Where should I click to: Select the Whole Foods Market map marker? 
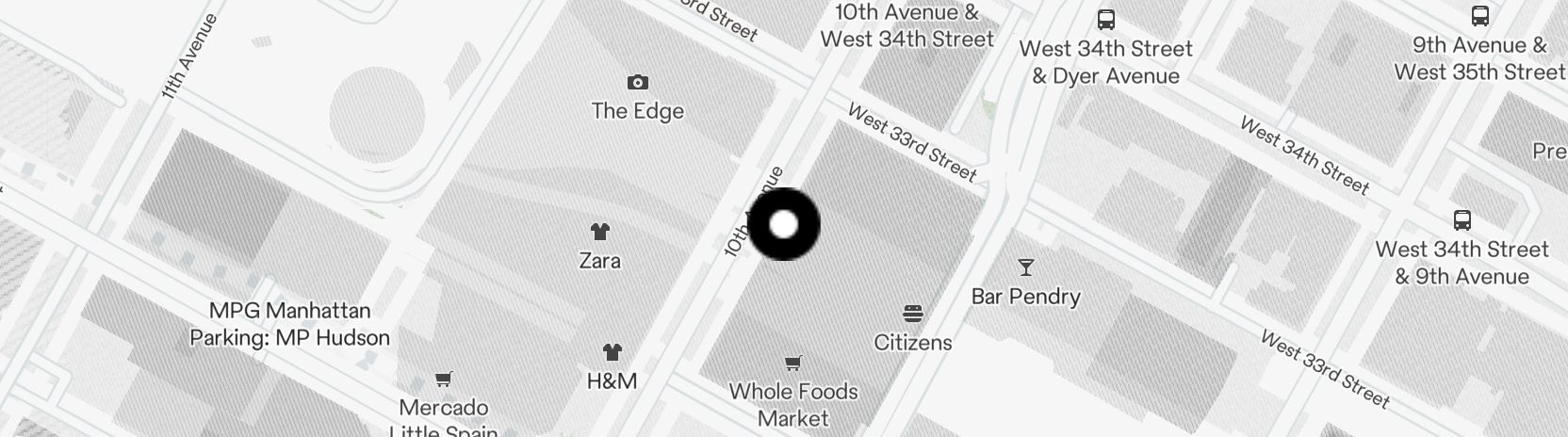[x=793, y=364]
